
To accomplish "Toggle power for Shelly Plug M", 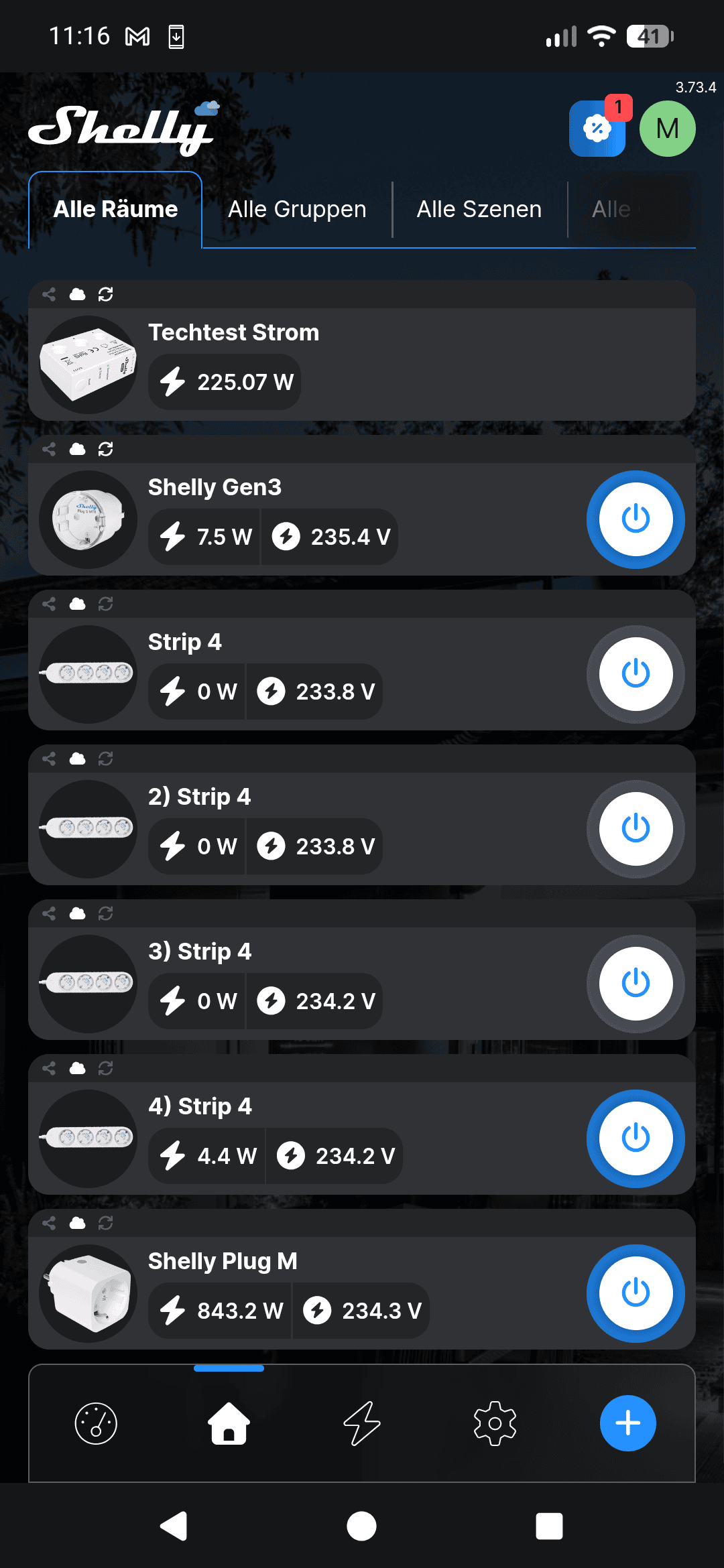I will [x=635, y=1293].
